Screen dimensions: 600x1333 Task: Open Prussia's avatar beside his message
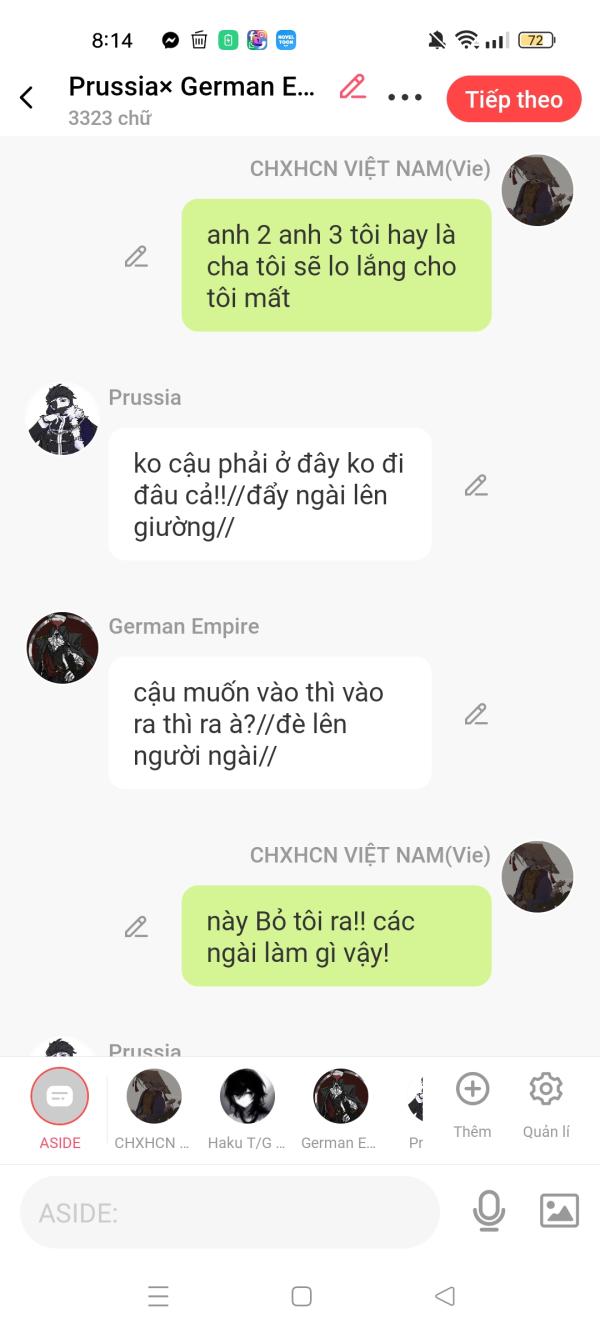62,419
